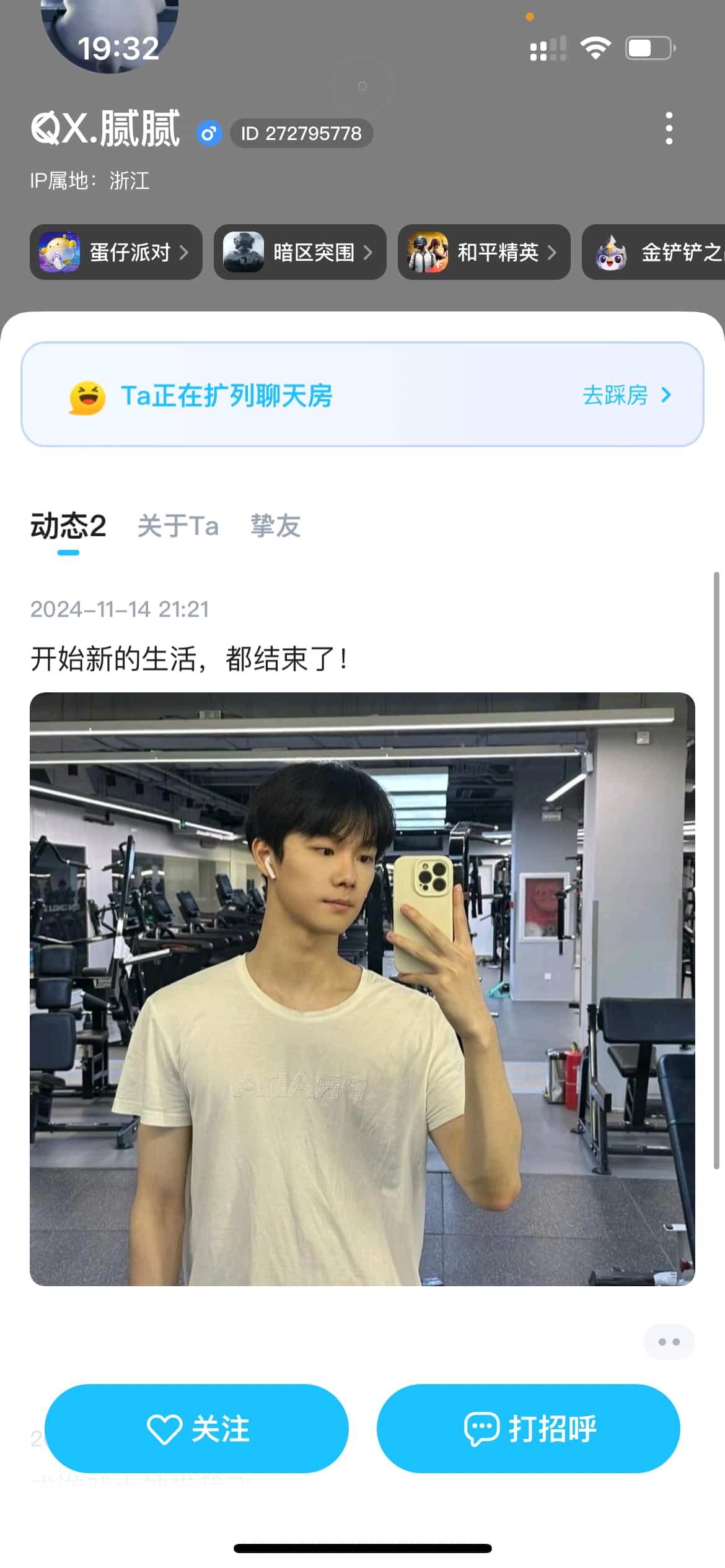Open the three-dot overflow menu
This screenshot has width=725, height=1568.
[x=669, y=129]
